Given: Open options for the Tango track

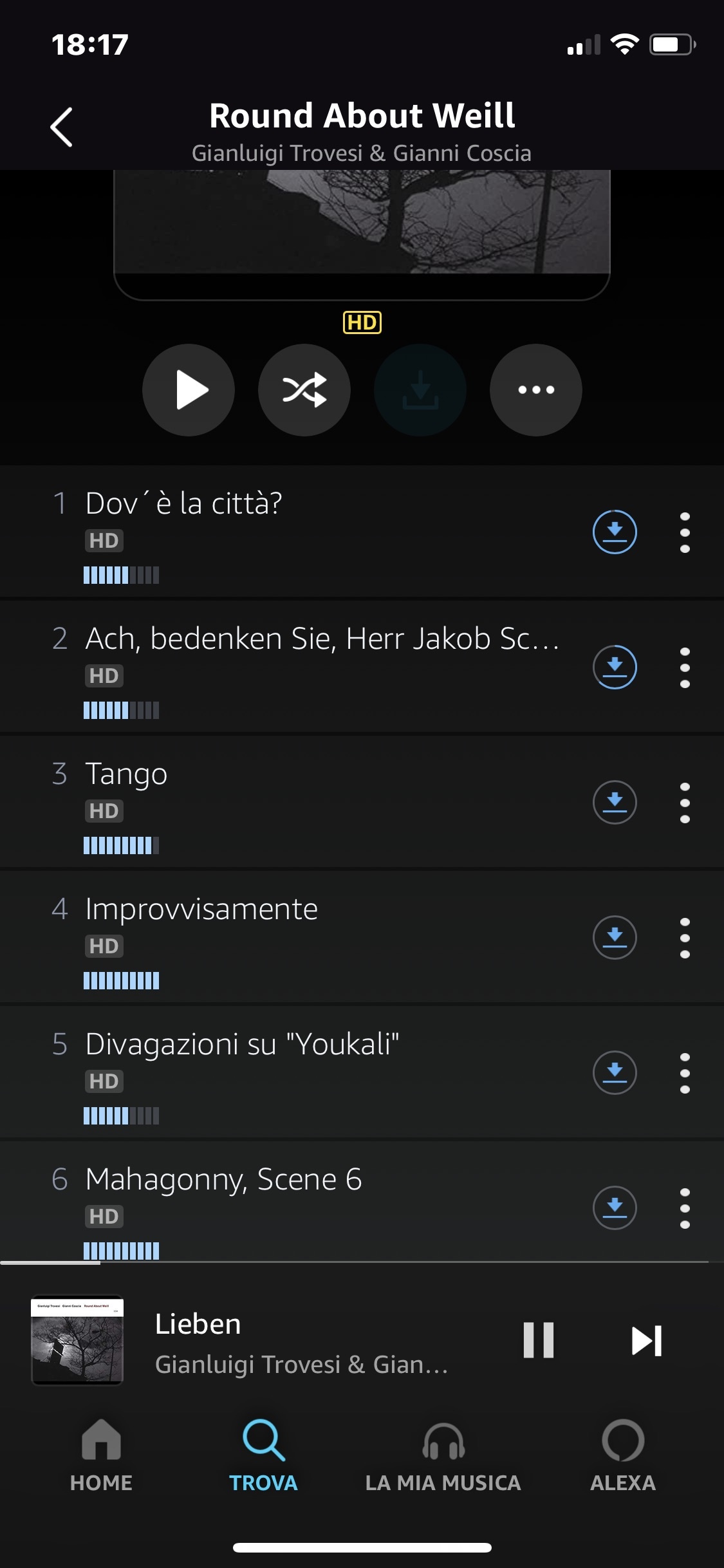Looking at the screenshot, I should (685, 803).
